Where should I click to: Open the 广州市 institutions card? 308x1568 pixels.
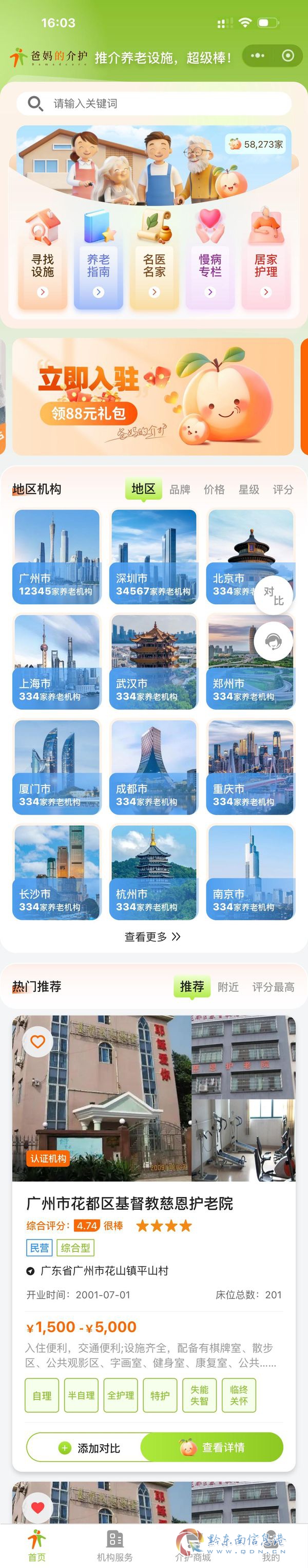[x=56, y=557]
